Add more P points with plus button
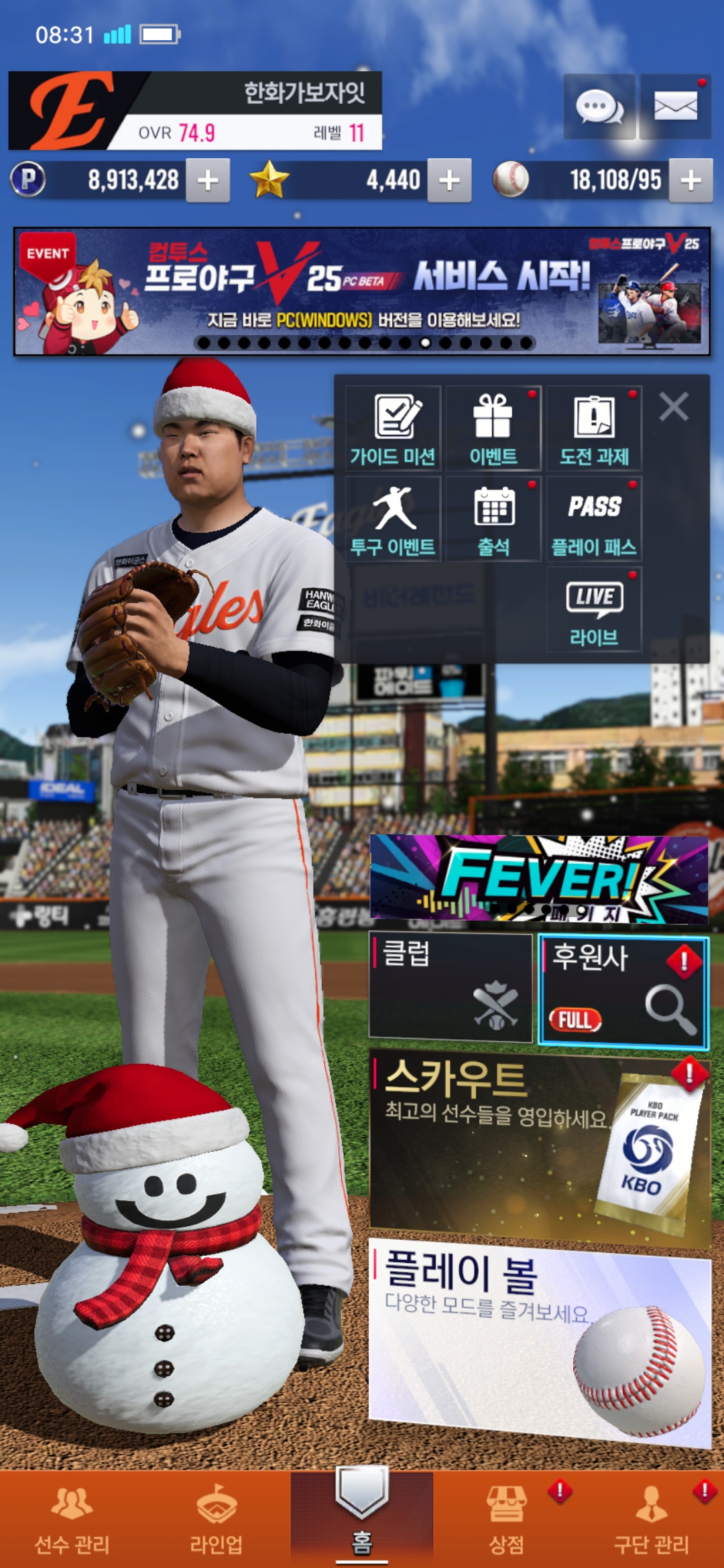The image size is (724, 1568). 208,180
